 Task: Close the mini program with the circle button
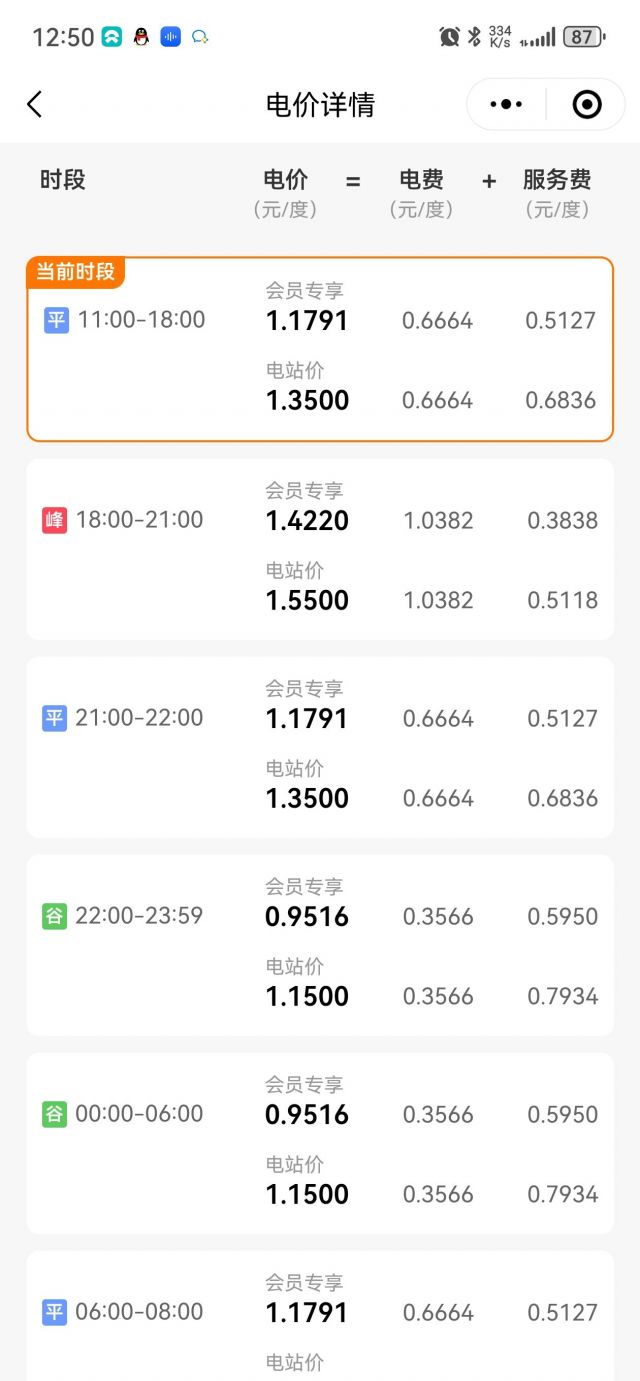point(587,104)
